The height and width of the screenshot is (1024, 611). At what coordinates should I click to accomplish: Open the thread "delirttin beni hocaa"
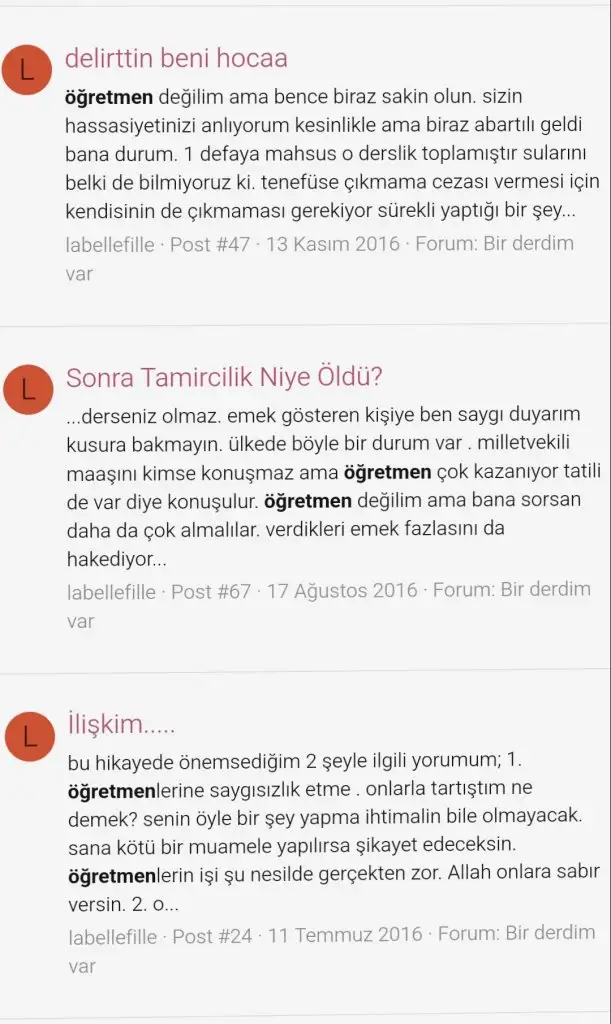176,58
